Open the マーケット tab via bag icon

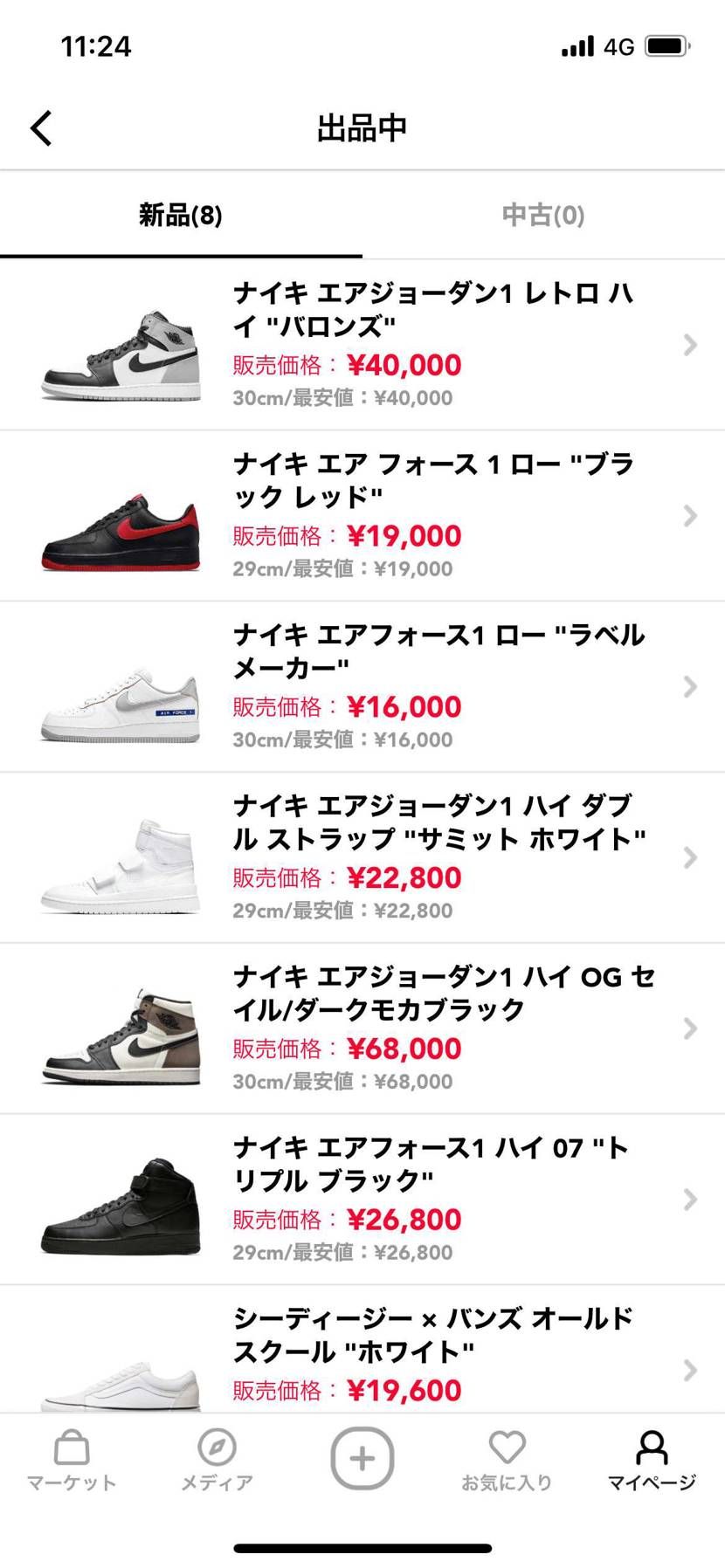(71, 1458)
